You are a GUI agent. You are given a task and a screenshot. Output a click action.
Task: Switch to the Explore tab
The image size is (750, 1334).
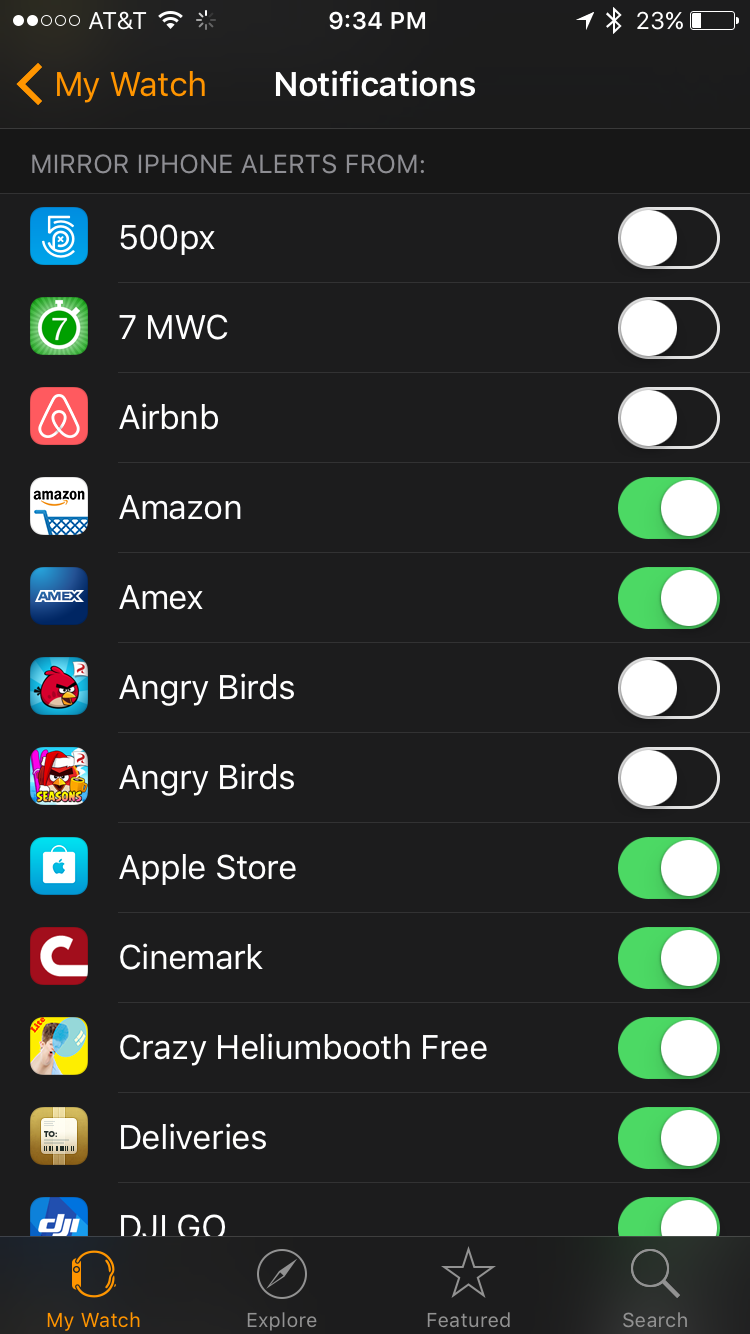coord(281,1289)
